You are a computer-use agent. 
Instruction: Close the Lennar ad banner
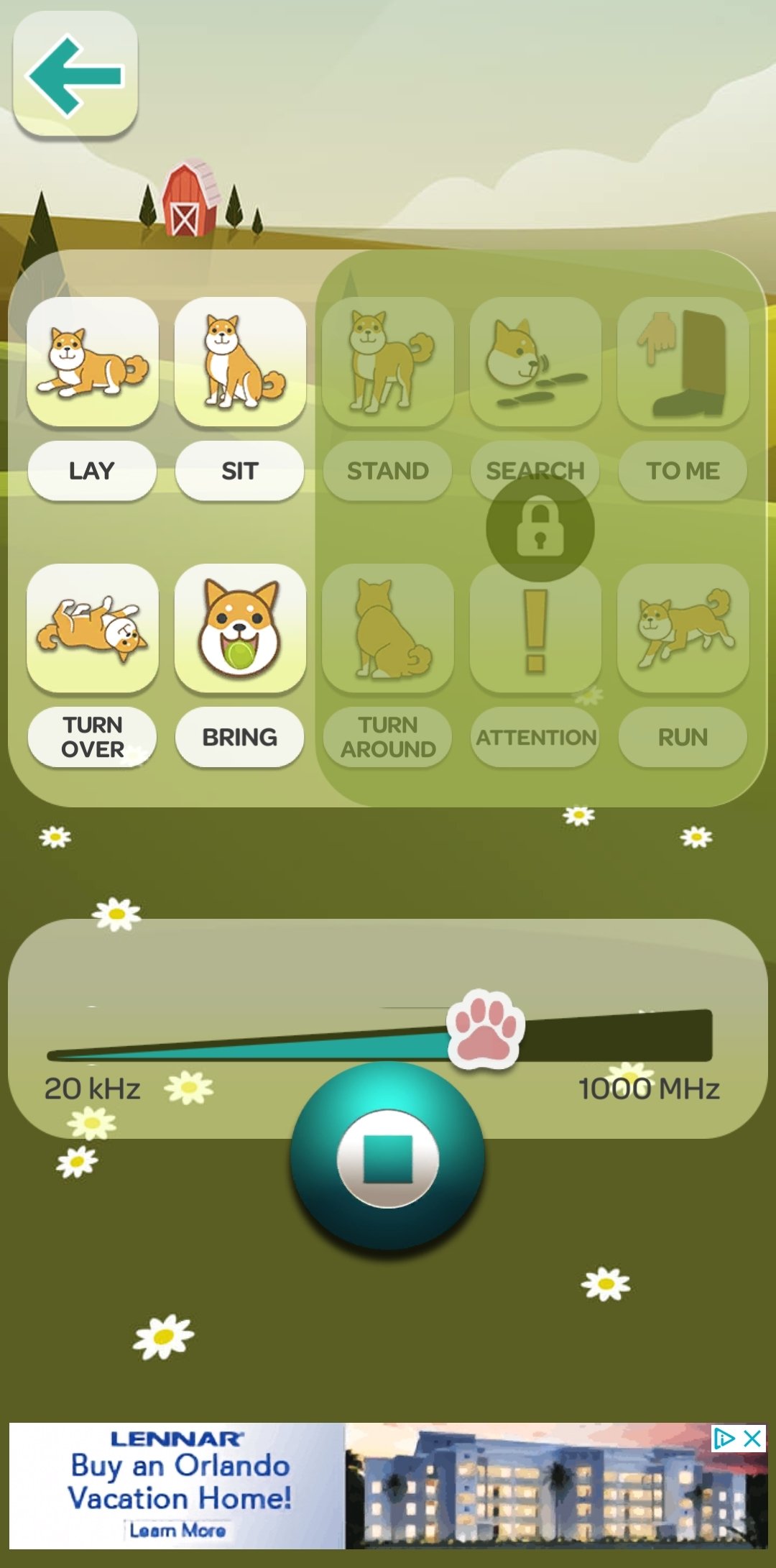tap(752, 1438)
